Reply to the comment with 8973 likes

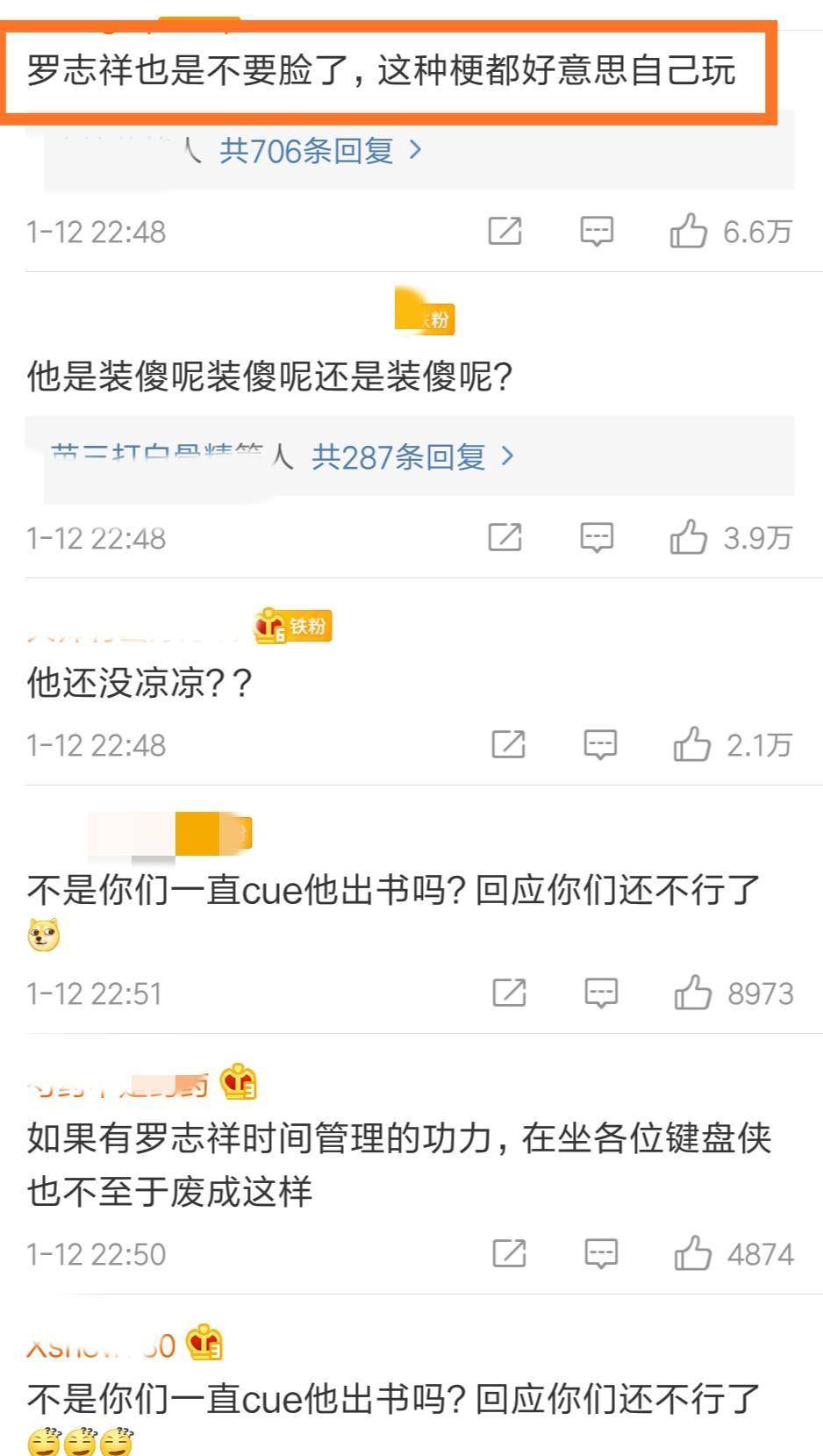pyautogui.click(x=601, y=993)
